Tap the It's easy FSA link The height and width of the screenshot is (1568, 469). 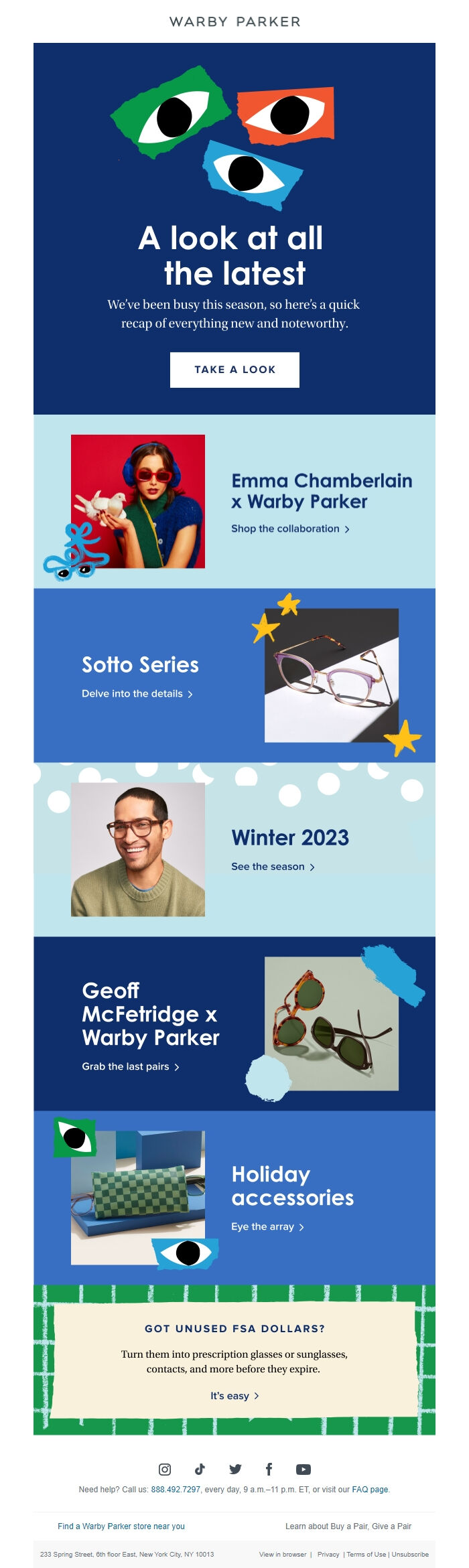tap(234, 1396)
